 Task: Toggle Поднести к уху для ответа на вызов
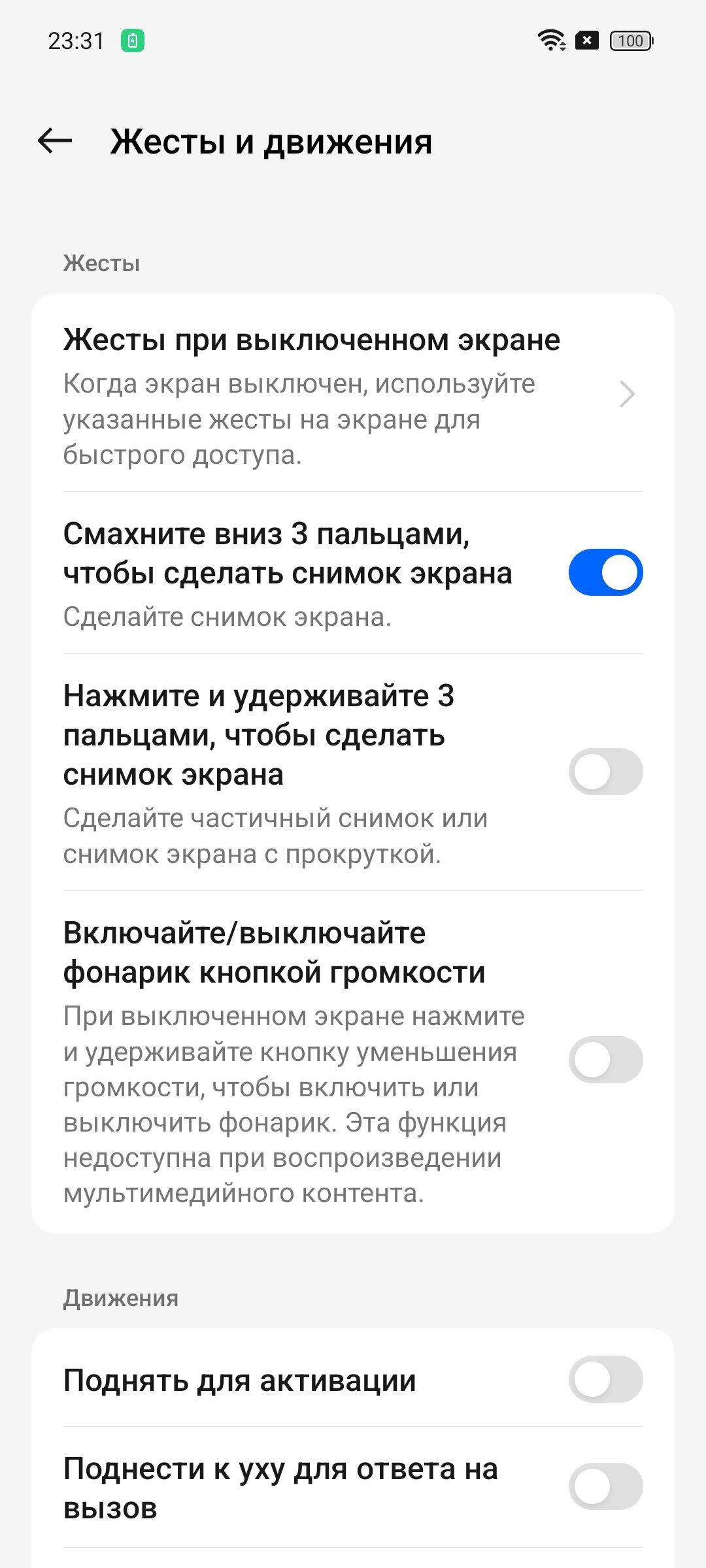(x=605, y=1486)
